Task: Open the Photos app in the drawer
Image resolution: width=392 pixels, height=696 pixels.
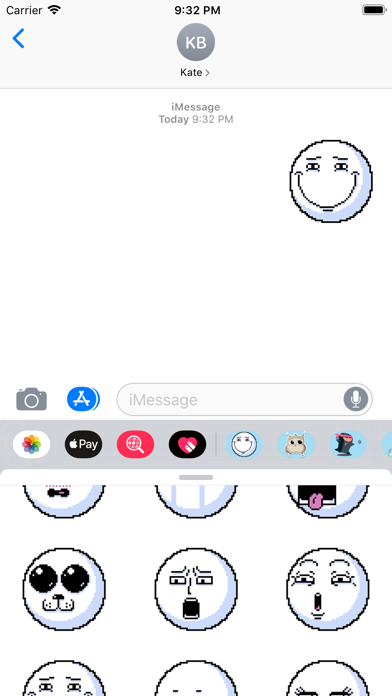Action: 32,444
